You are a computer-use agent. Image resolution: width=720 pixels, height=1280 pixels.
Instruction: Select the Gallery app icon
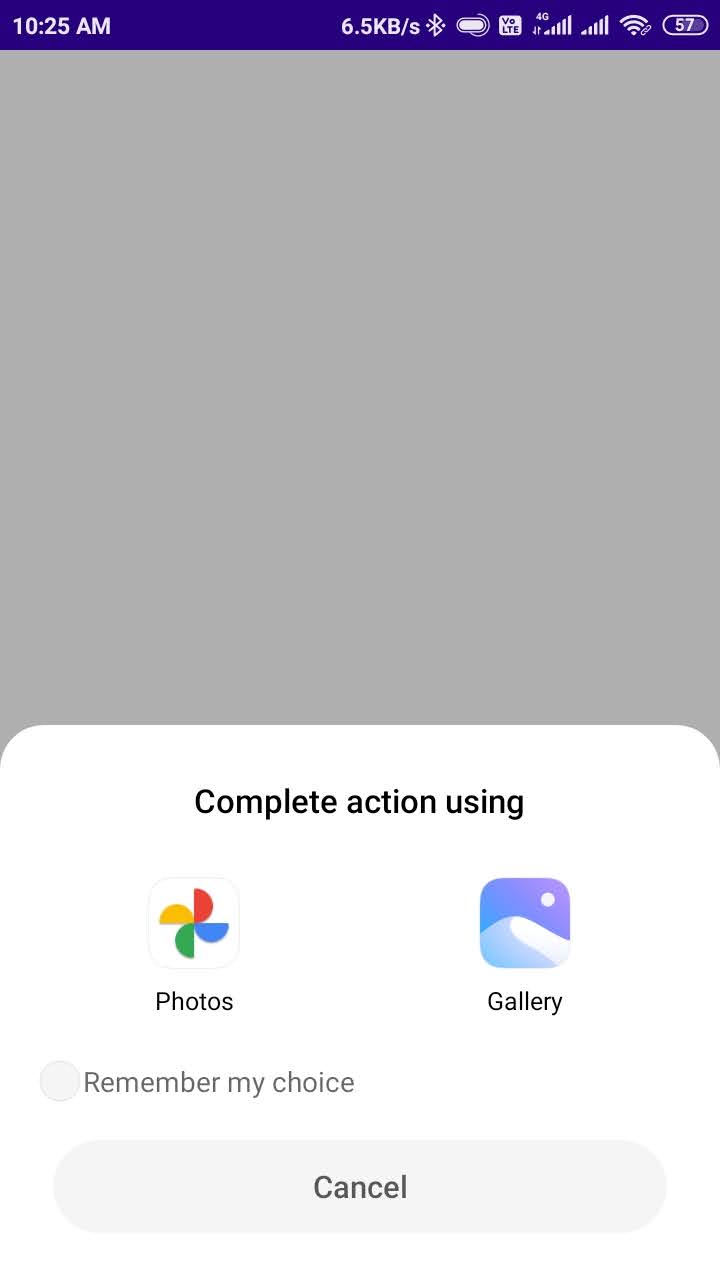pyautogui.click(x=525, y=922)
